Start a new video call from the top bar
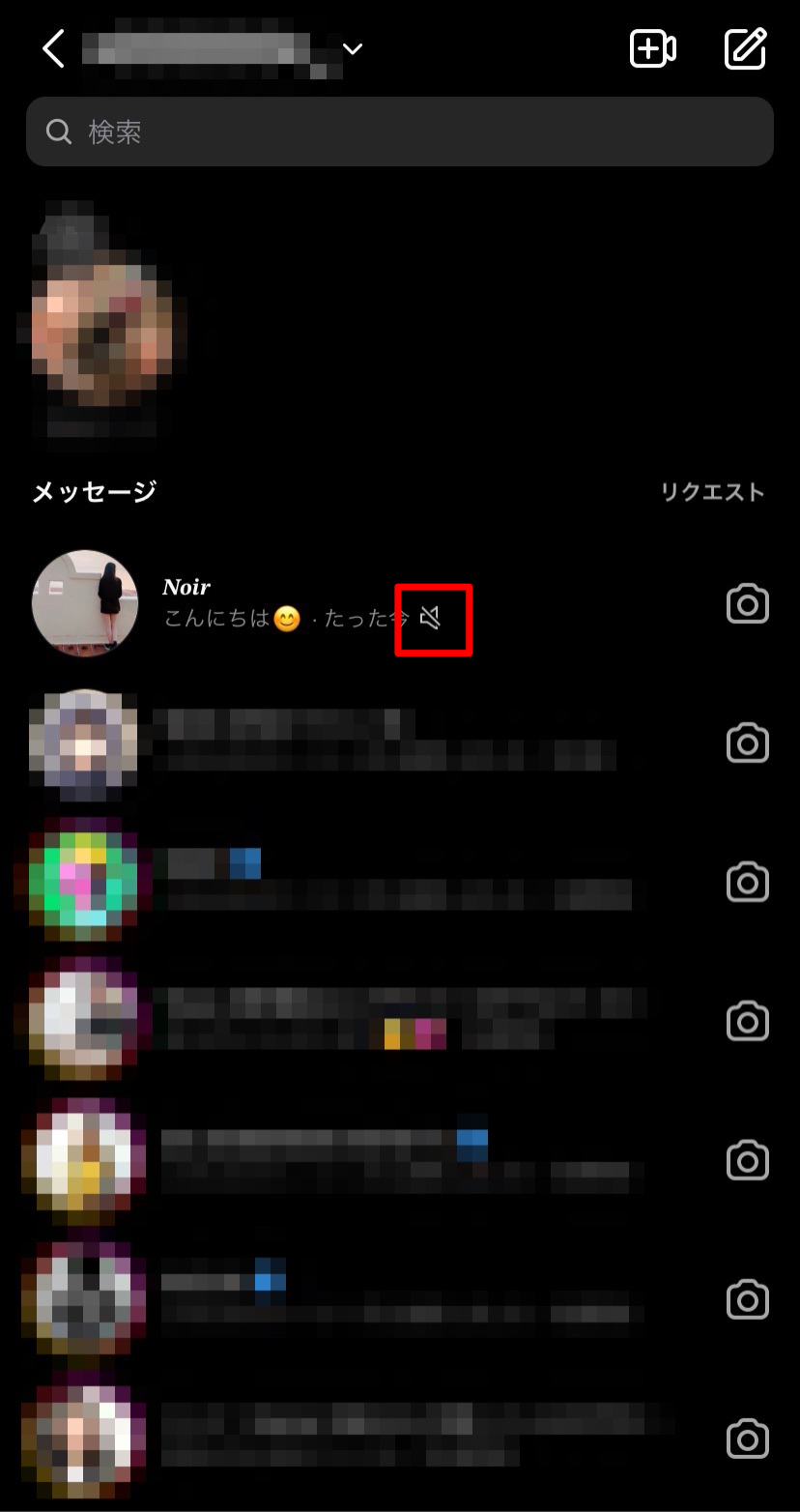800x1512 pixels. pyautogui.click(x=654, y=48)
